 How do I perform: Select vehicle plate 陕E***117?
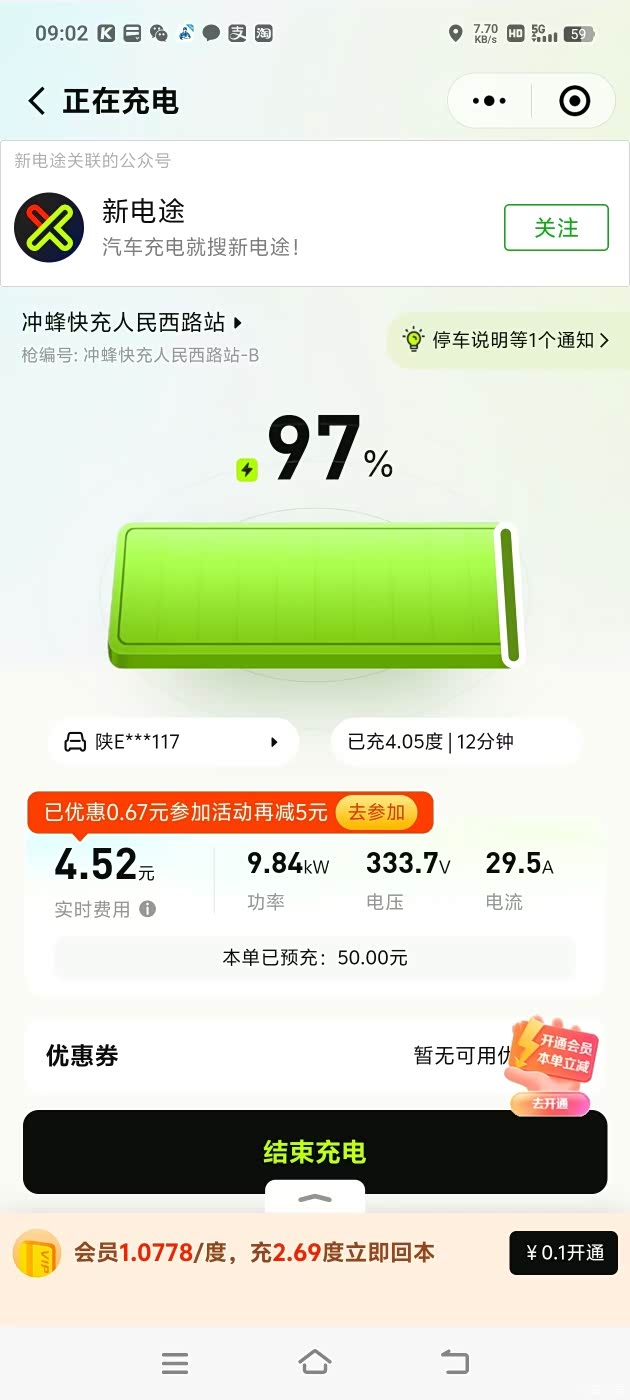point(173,742)
